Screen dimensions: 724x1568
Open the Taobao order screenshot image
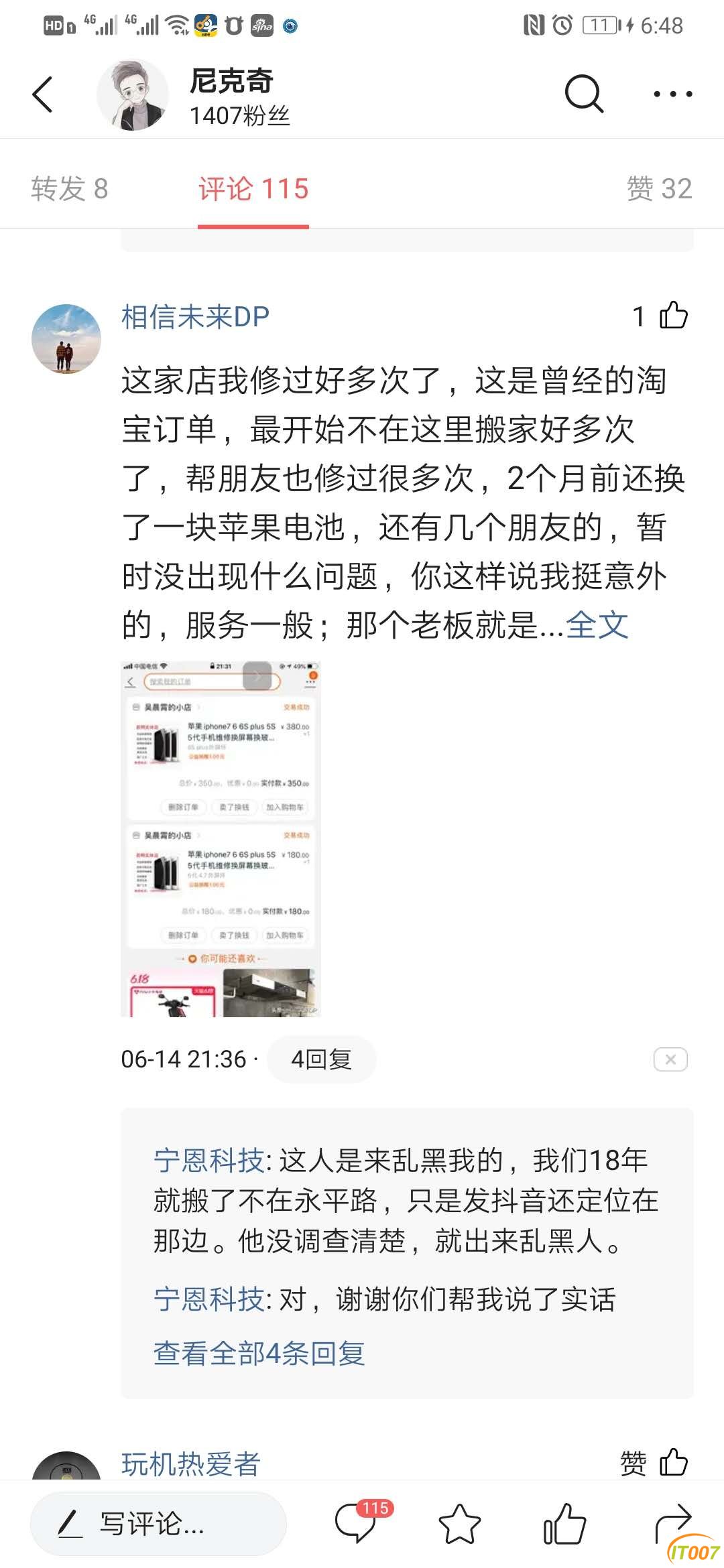(221, 839)
